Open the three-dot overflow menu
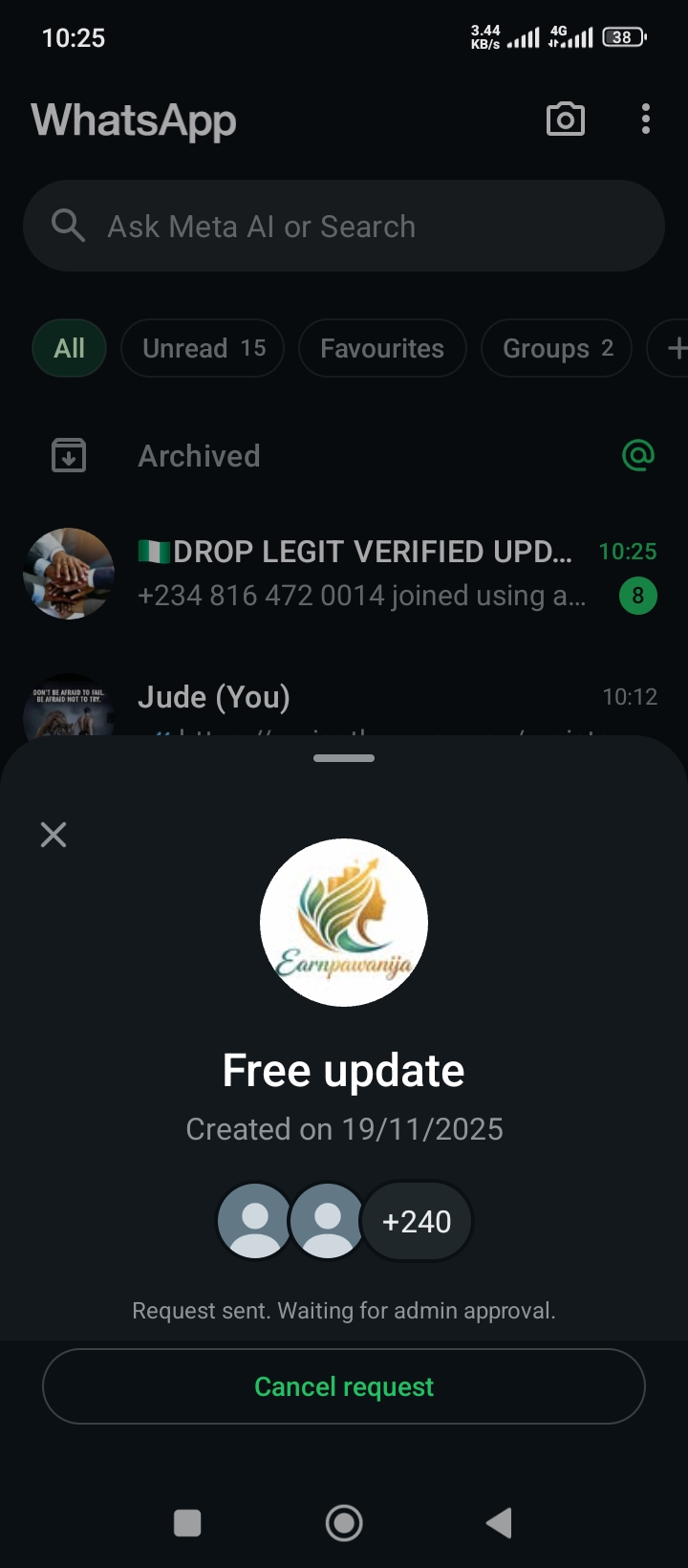Image resolution: width=688 pixels, height=1568 pixels. click(x=646, y=120)
